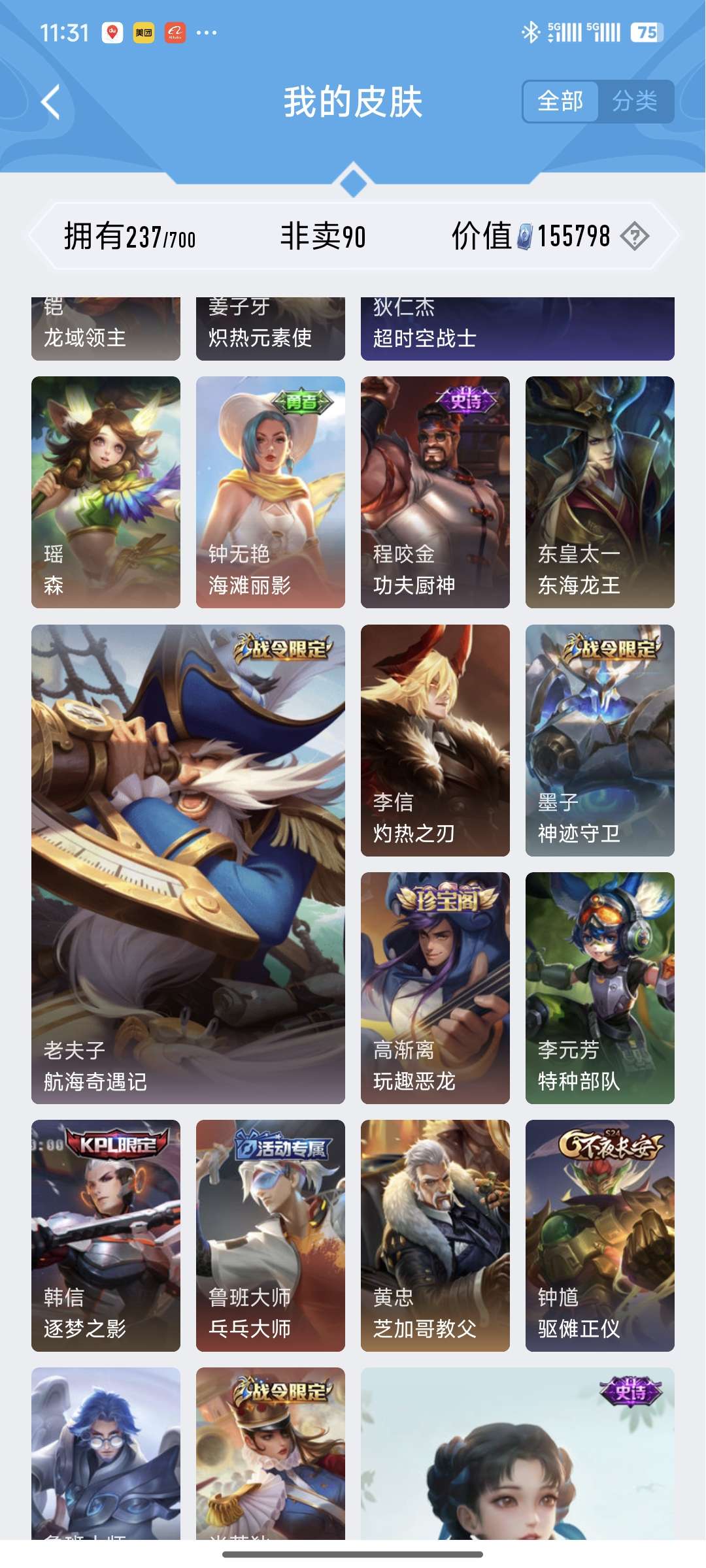The image size is (706, 1568).
Task: View 李信 灼热之刃 skin
Action: coord(435,740)
